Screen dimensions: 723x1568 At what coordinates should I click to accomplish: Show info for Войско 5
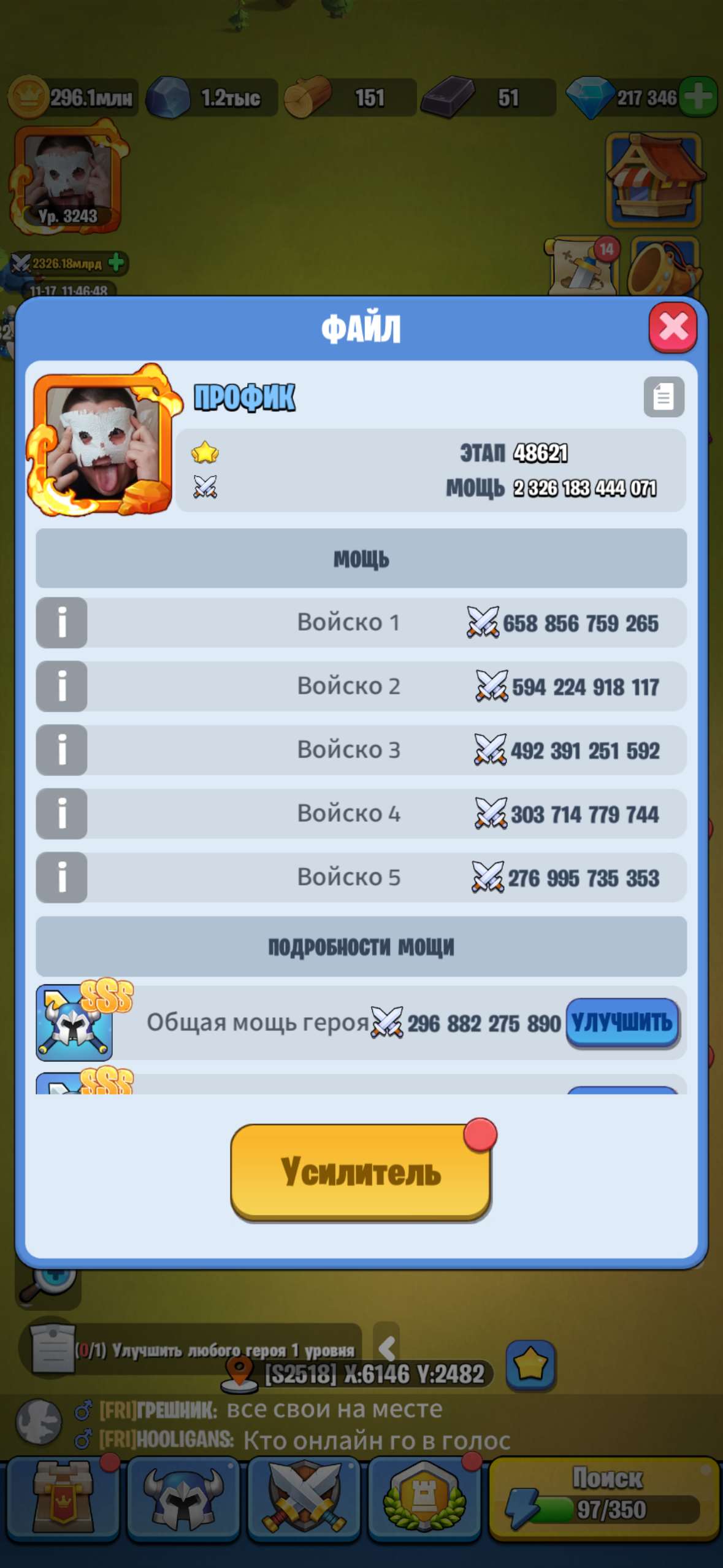(61, 878)
